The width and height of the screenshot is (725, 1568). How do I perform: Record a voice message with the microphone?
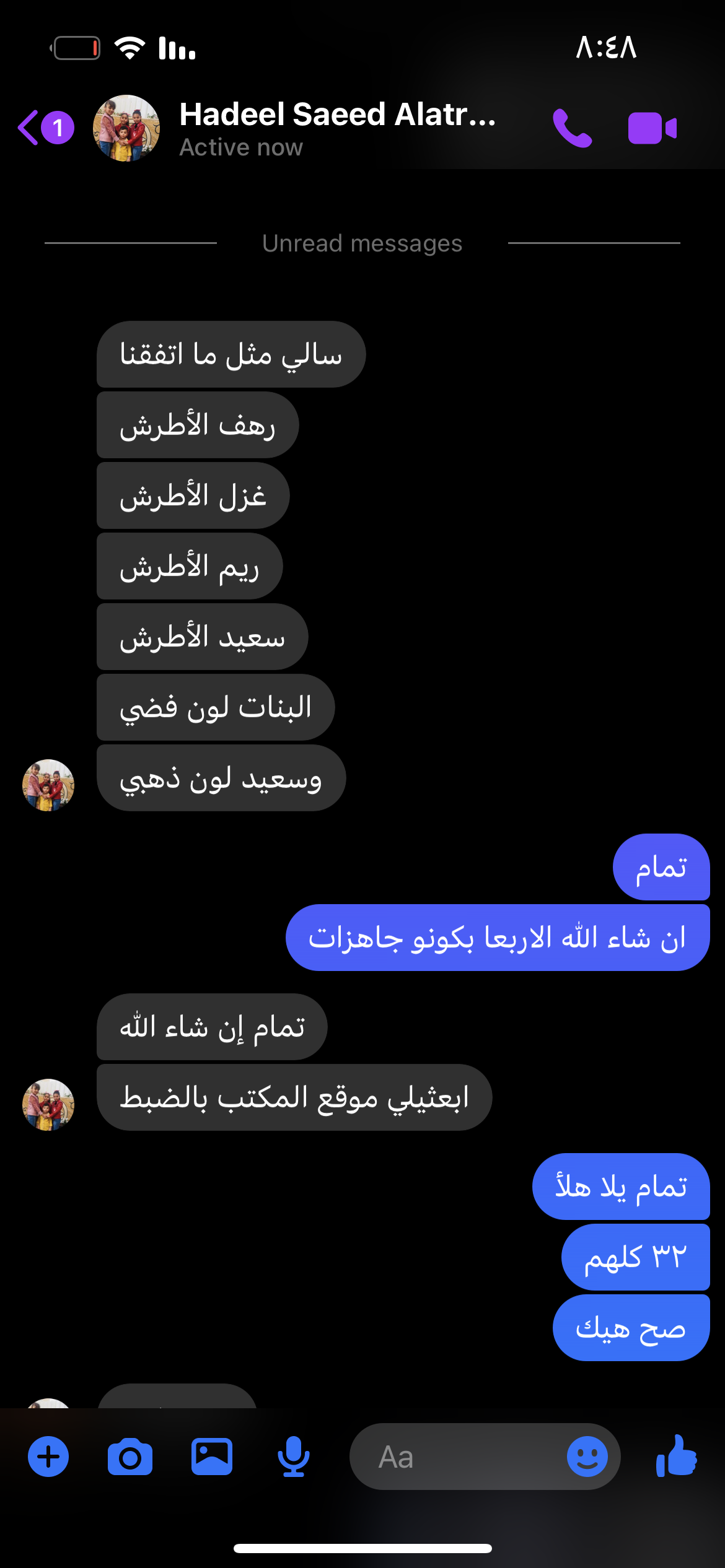294,1457
